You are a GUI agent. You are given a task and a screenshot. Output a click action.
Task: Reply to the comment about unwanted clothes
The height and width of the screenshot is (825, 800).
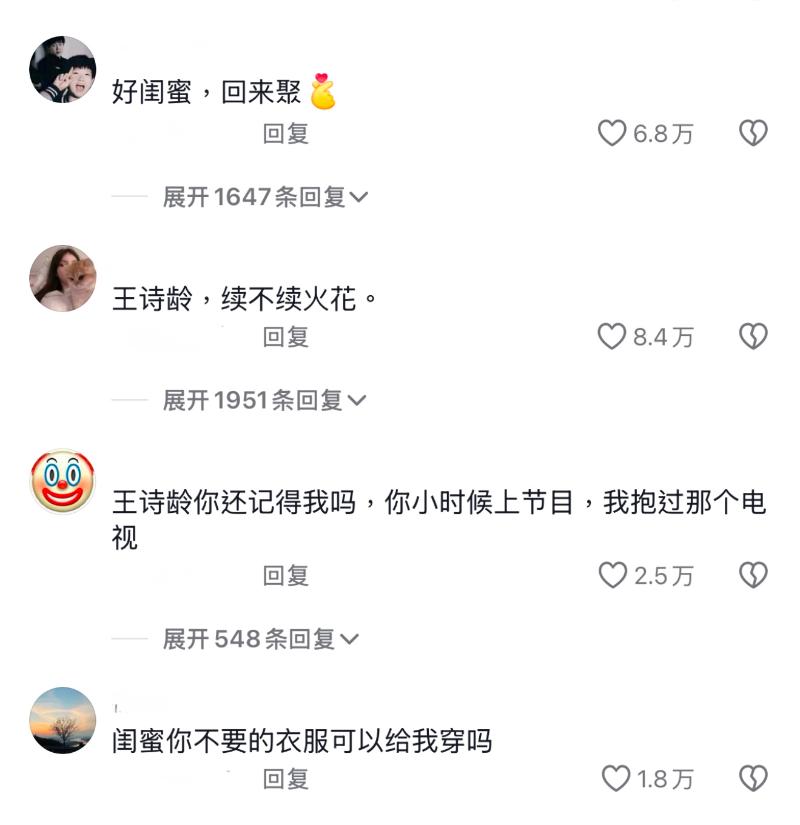point(286,778)
